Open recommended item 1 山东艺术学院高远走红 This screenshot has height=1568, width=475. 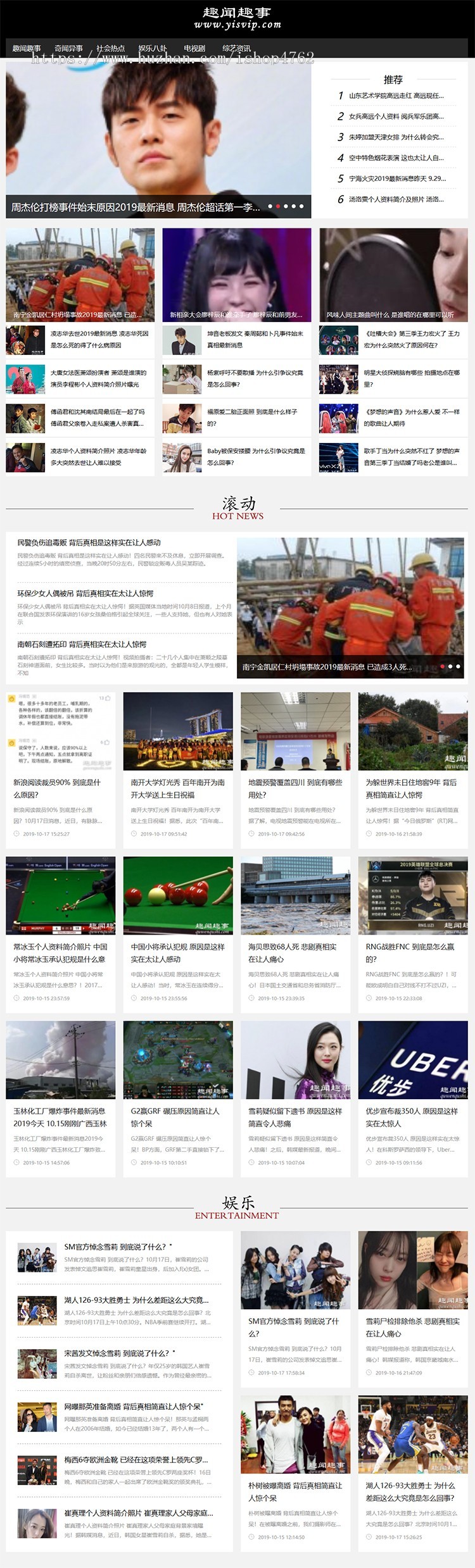click(396, 96)
